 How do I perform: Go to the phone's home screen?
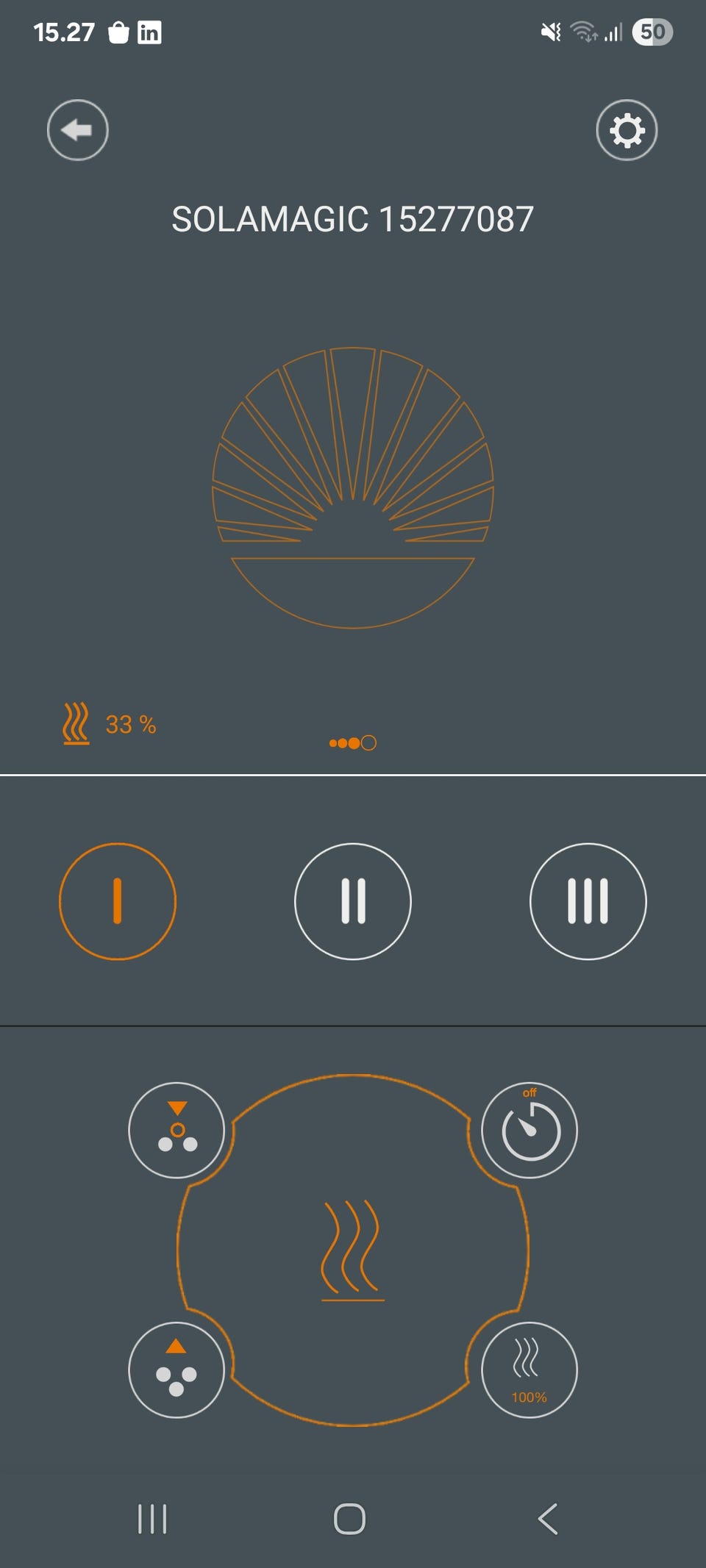(x=349, y=1519)
